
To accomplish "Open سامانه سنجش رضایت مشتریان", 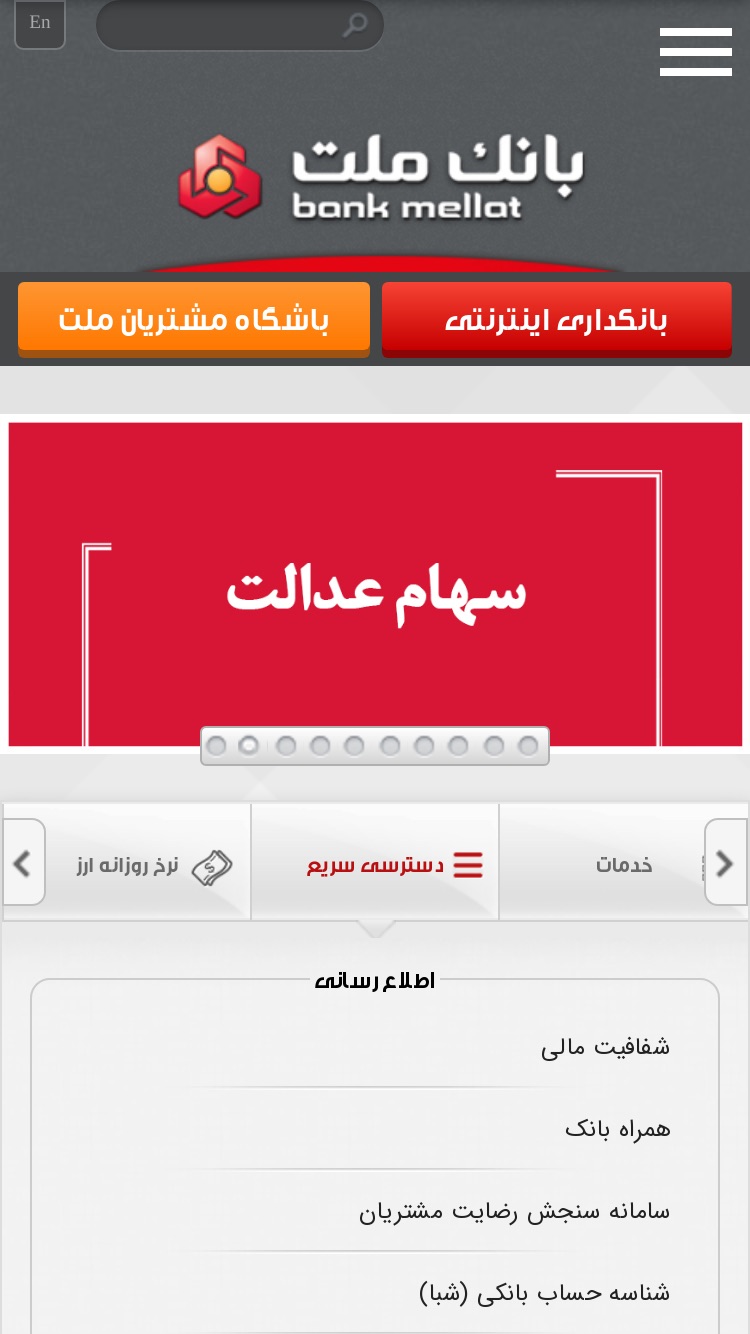I will coord(515,1211).
